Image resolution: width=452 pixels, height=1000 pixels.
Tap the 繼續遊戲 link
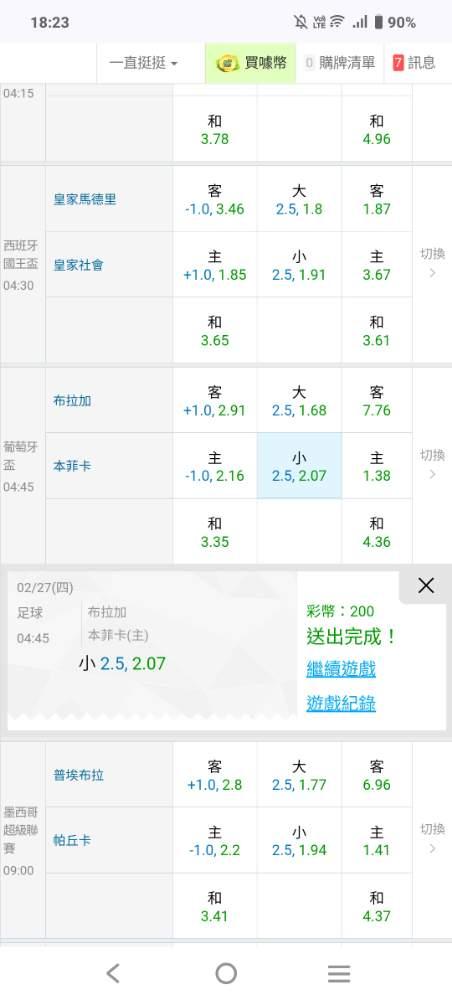coord(340,669)
